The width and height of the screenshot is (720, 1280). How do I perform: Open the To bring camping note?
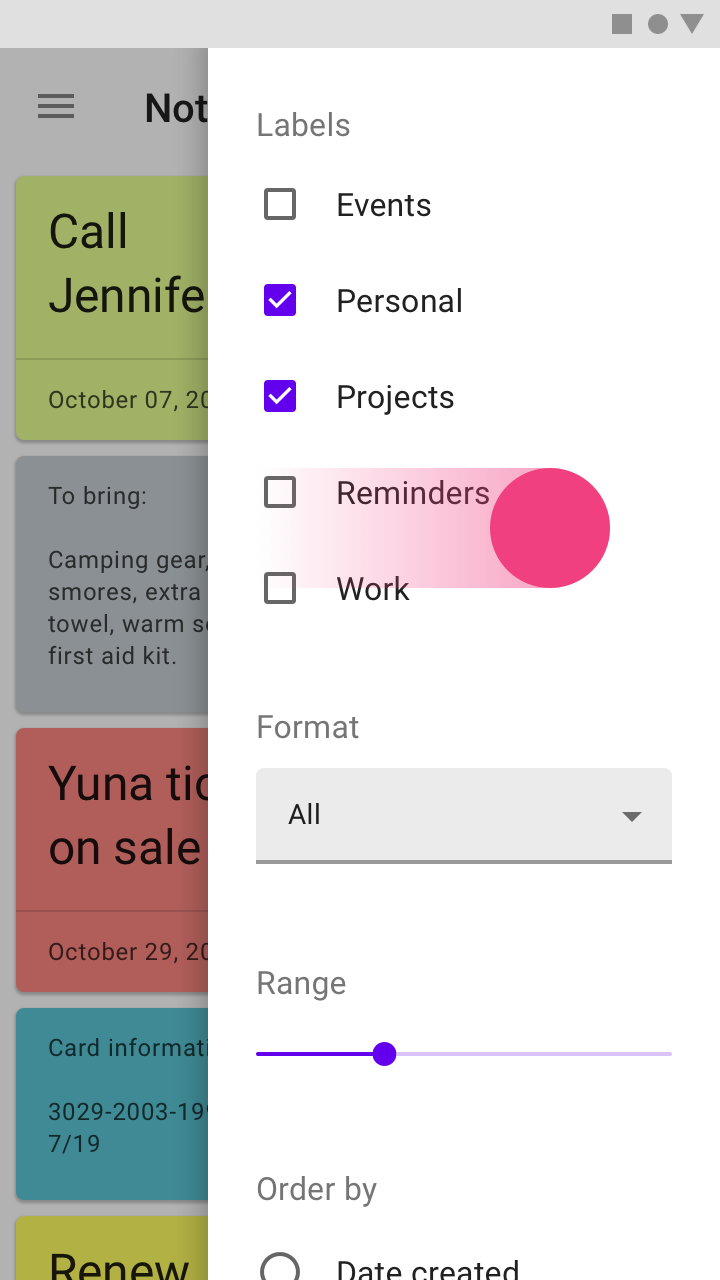coord(112,584)
